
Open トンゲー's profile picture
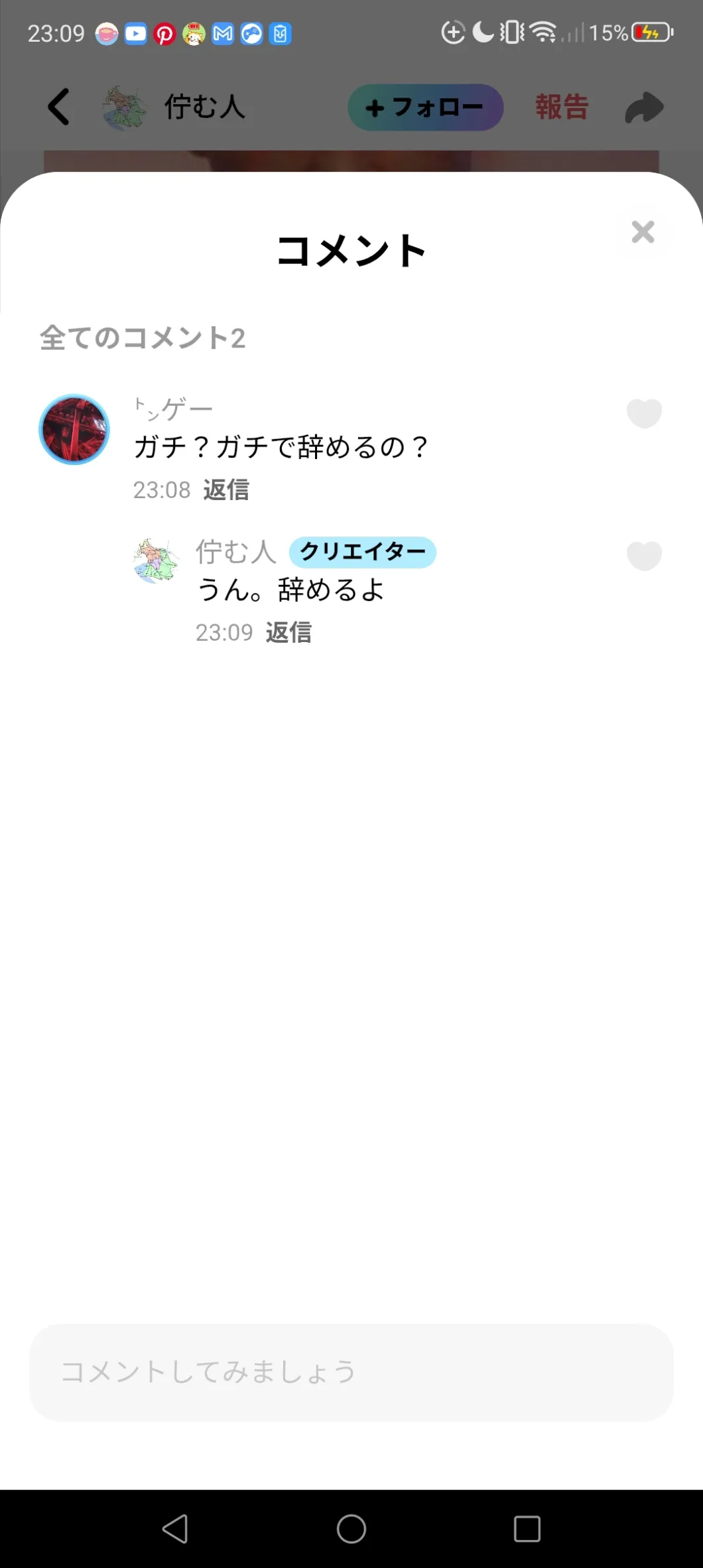point(74,430)
